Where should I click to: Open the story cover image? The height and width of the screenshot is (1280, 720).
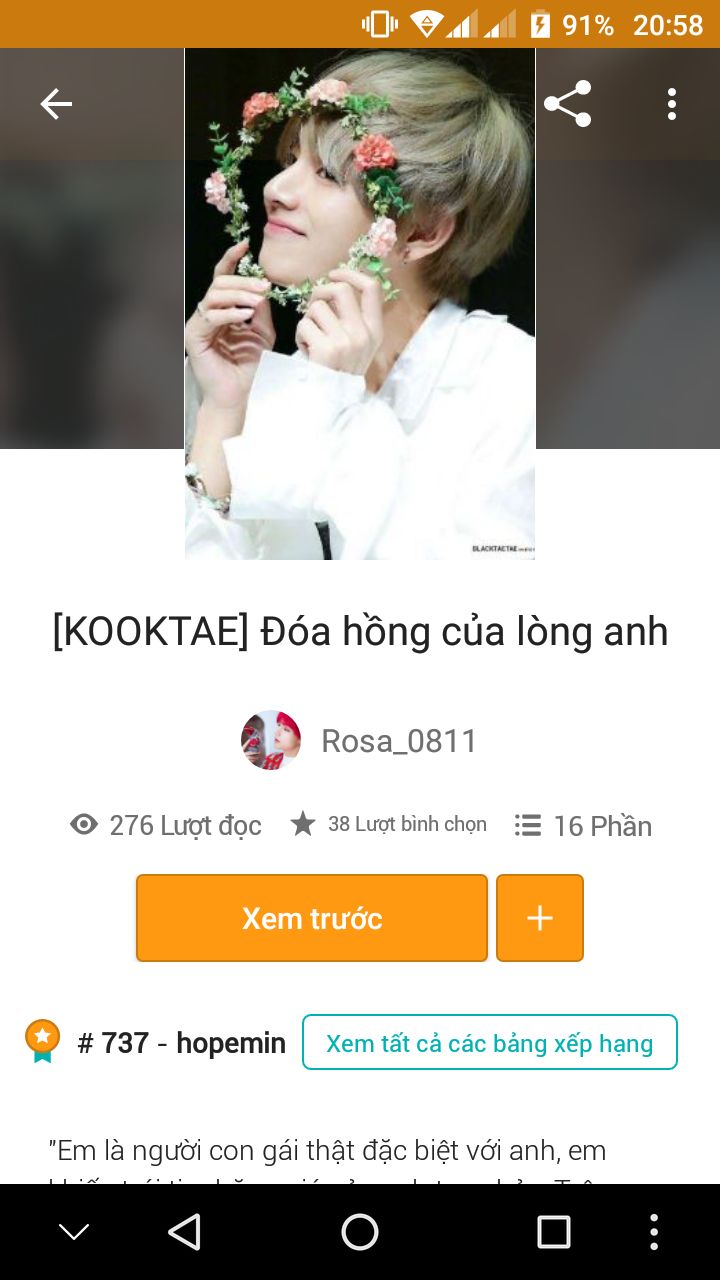[x=360, y=304]
